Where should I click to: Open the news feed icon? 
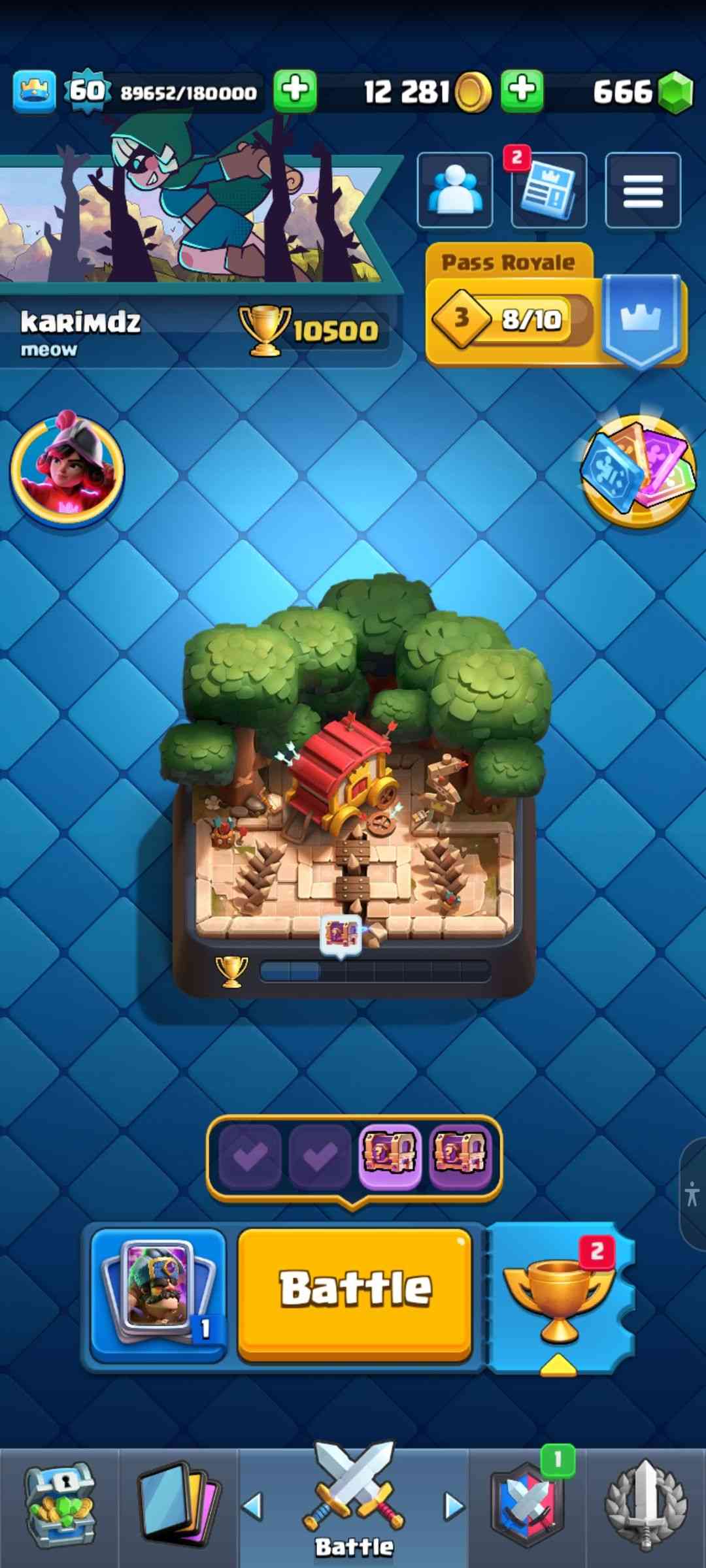[548, 189]
